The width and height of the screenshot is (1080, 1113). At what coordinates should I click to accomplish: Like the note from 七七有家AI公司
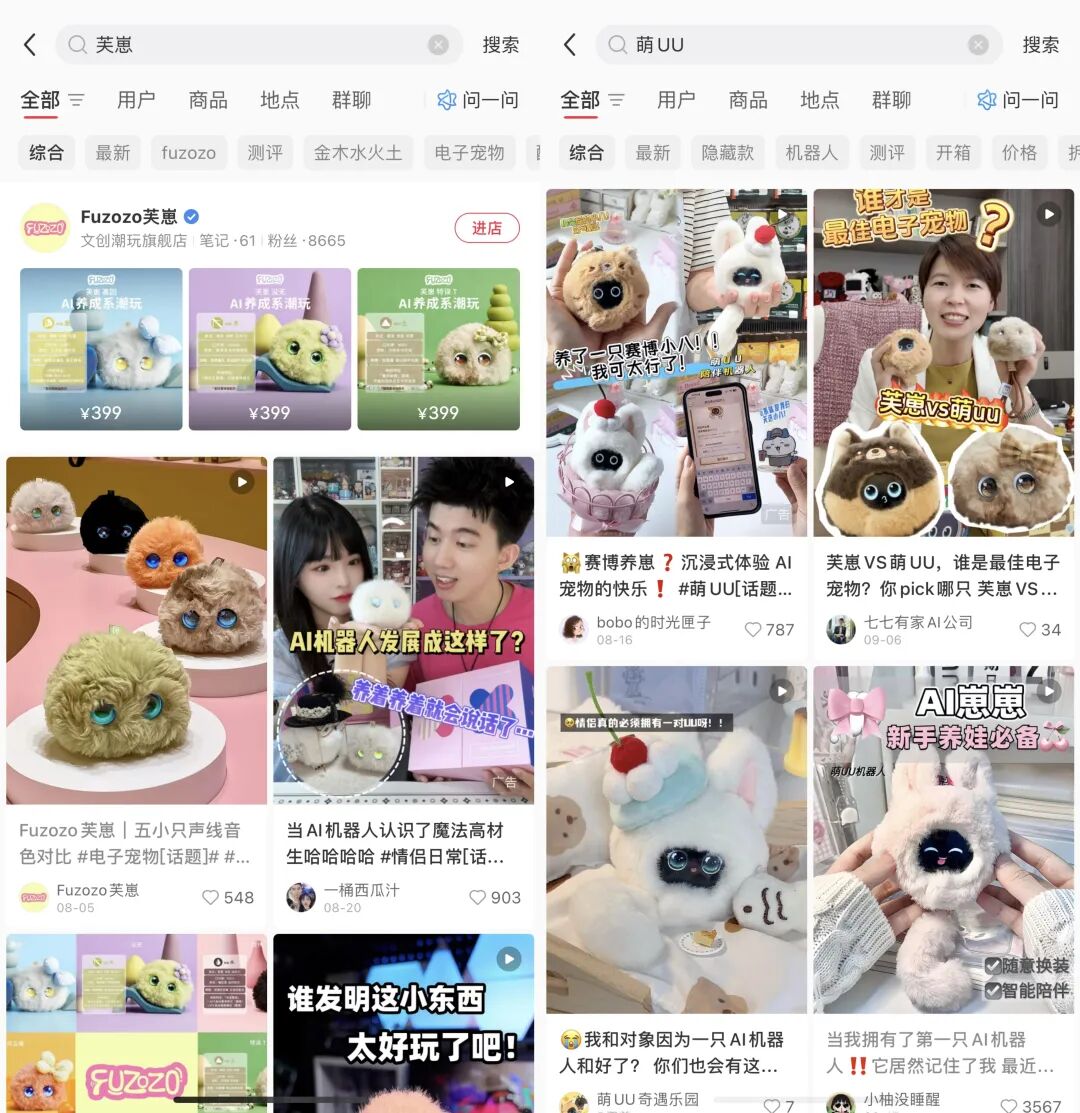[x=1026, y=630]
